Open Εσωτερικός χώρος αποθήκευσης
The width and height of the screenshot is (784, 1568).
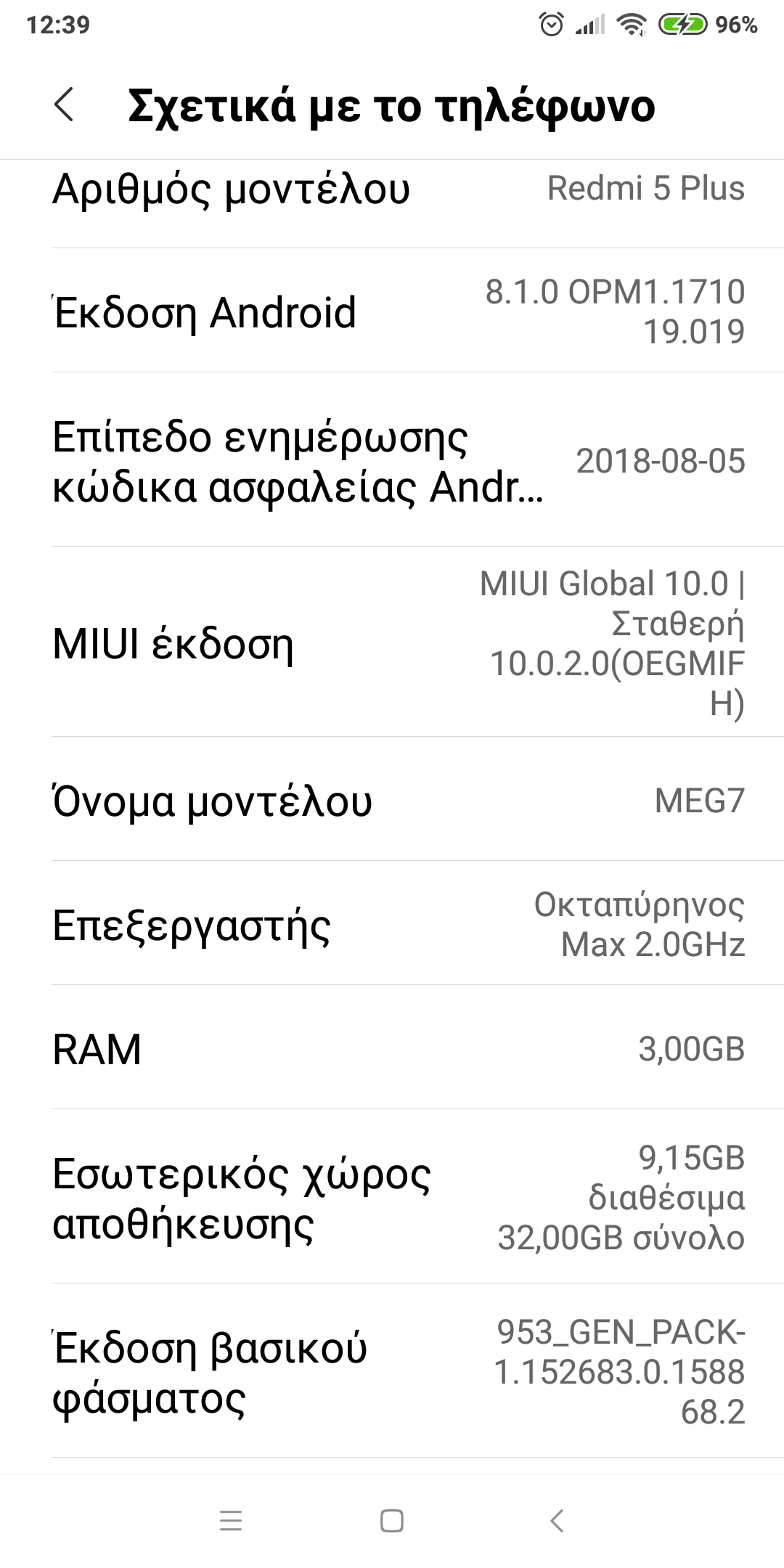click(x=392, y=1198)
